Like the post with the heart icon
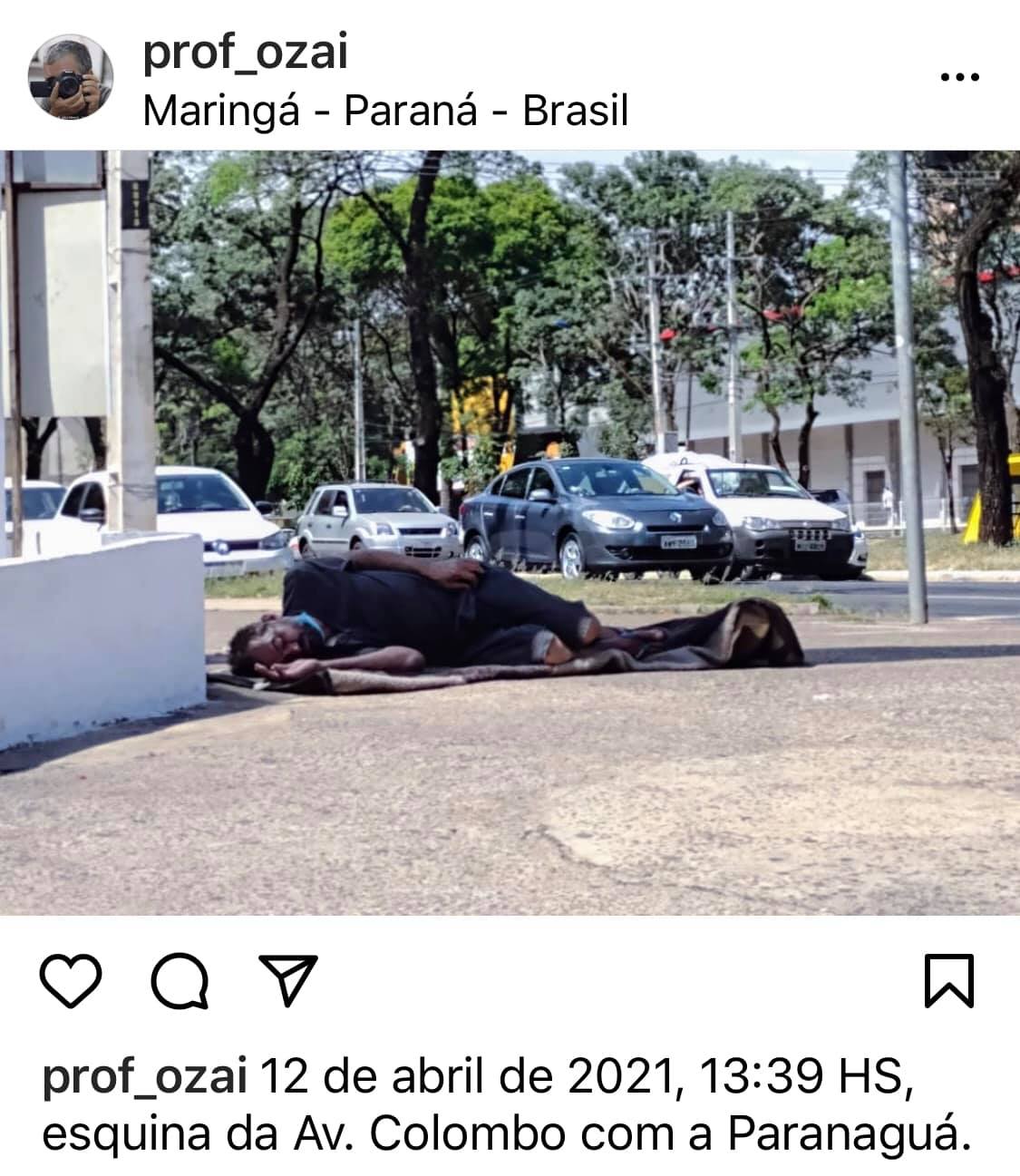This screenshot has width=1020, height=1176. (x=72, y=982)
